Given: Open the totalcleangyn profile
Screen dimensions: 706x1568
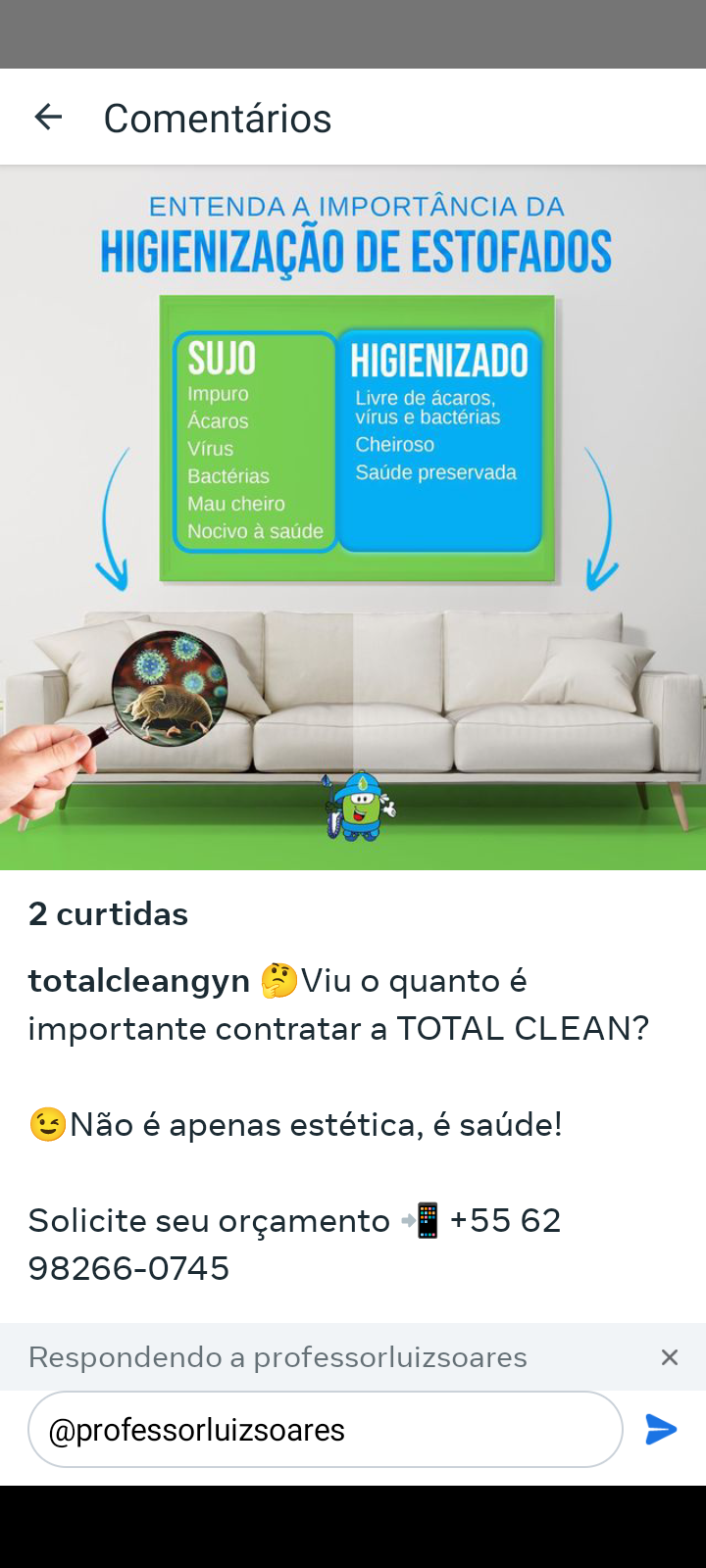Looking at the screenshot, I should point(138,981).
